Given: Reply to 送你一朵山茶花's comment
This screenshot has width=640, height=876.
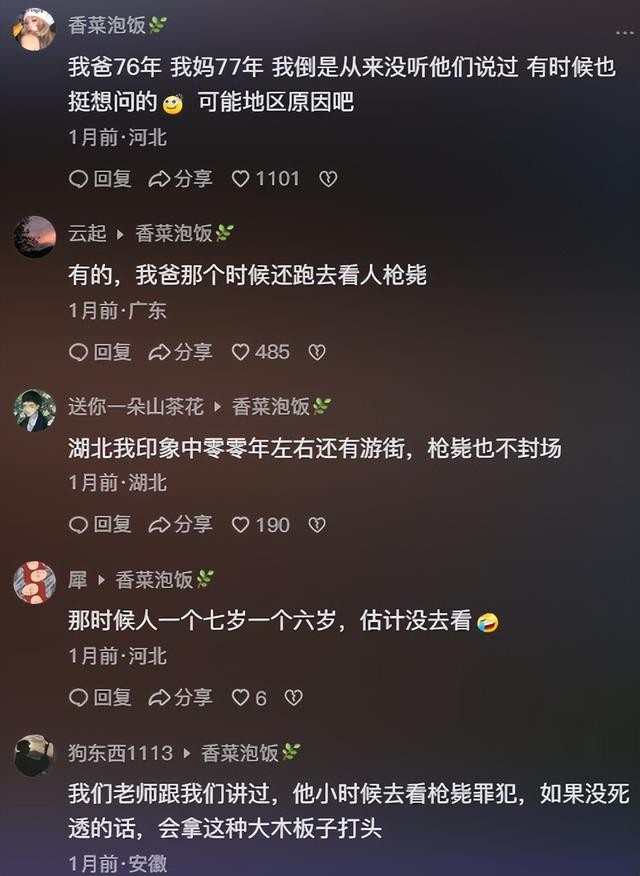Looking at the screenshot, I should pyautogui.click(x=100, y=525).
